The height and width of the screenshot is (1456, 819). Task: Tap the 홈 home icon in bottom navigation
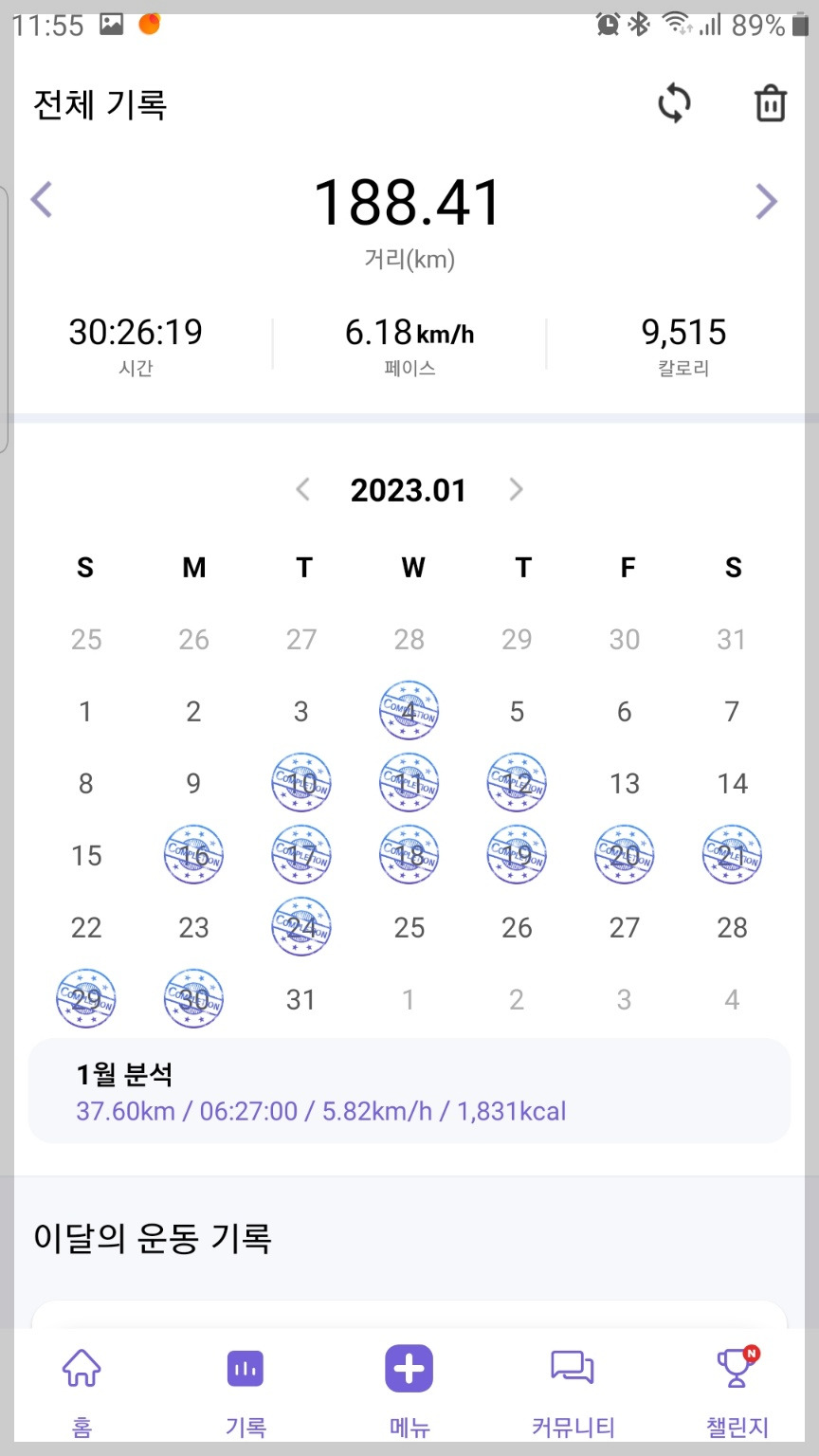81,1369
